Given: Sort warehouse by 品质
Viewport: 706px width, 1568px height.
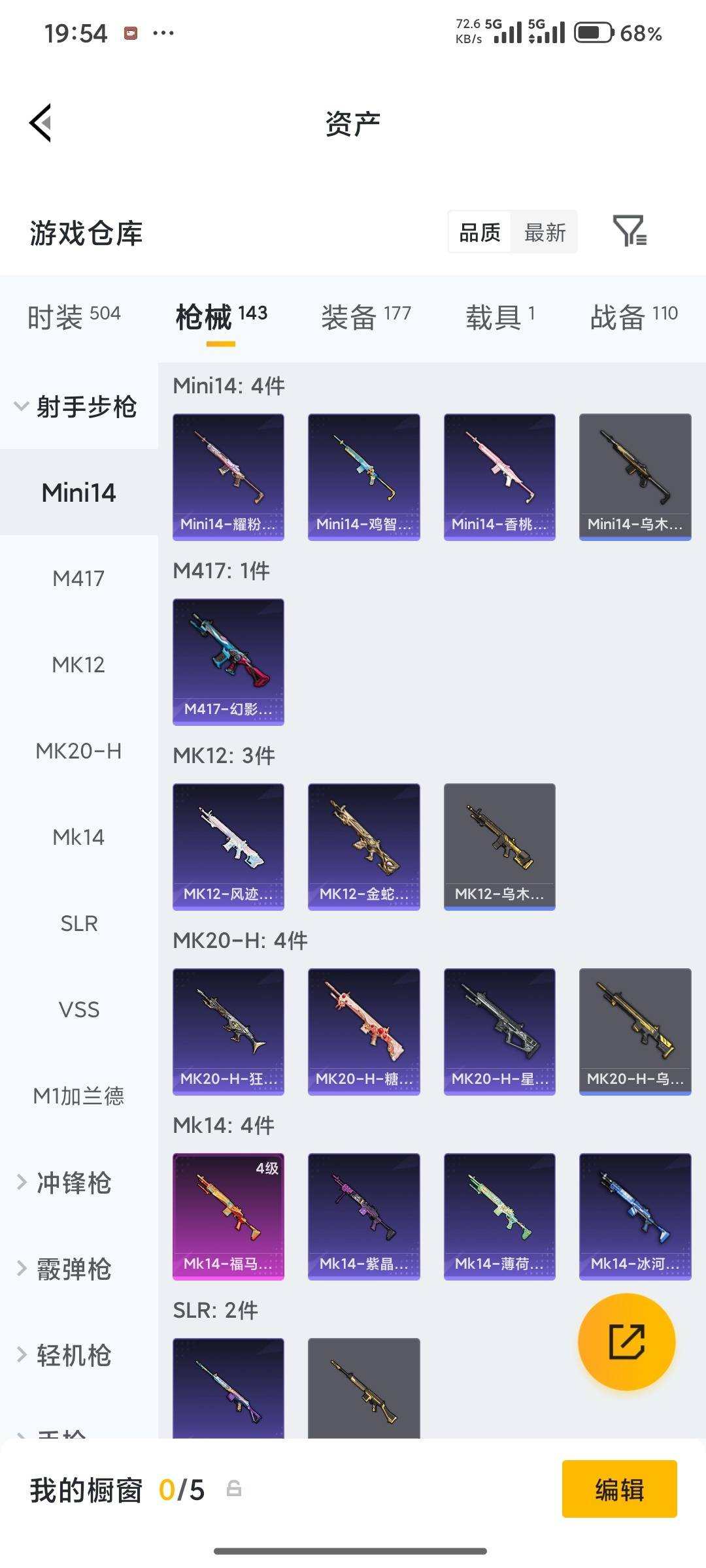Looking at the screenshot, I should (x=480, y=232).
